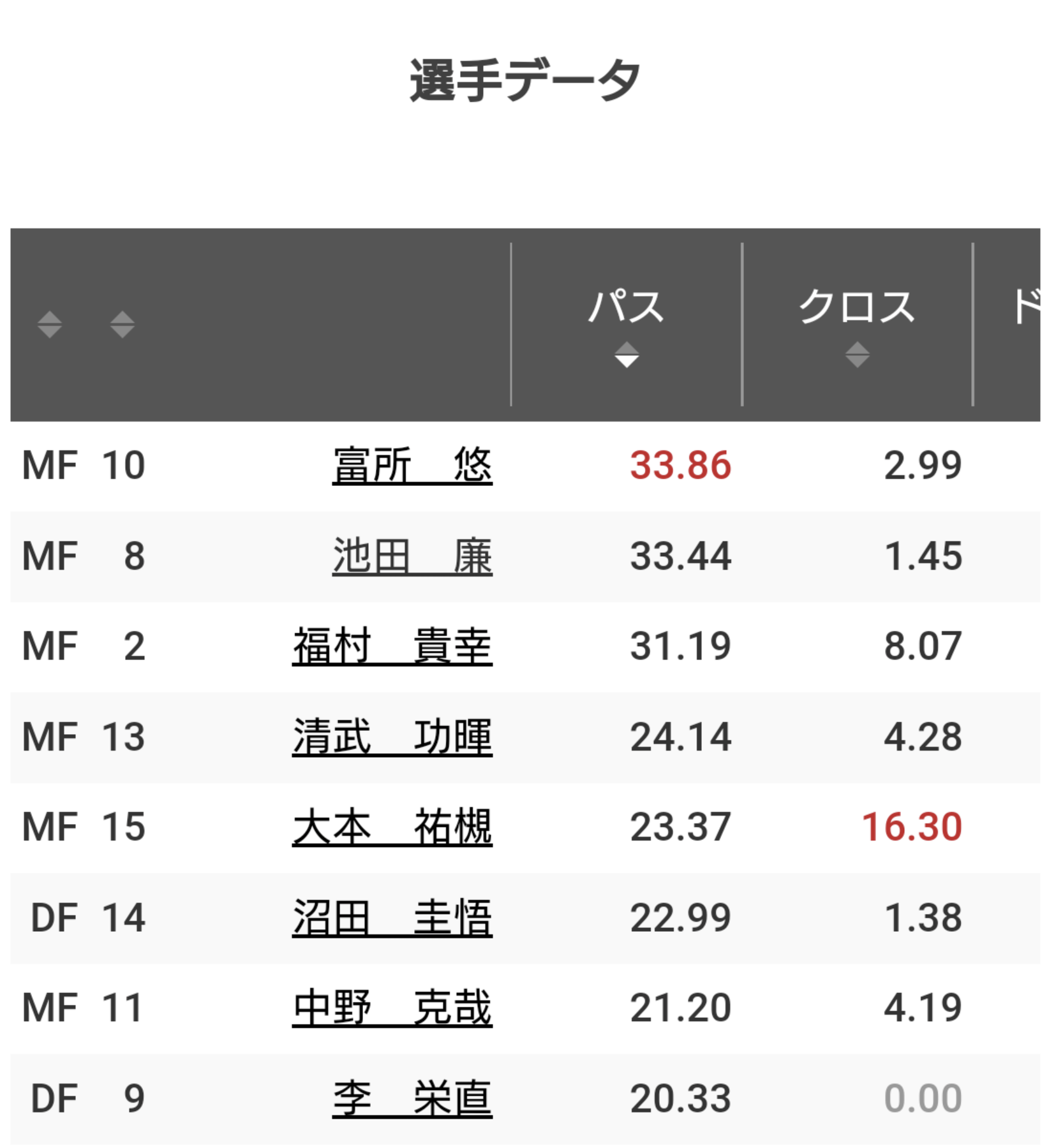Sort table by パス column
This screenshot has width=1049, height=1148.
point(626,355)
